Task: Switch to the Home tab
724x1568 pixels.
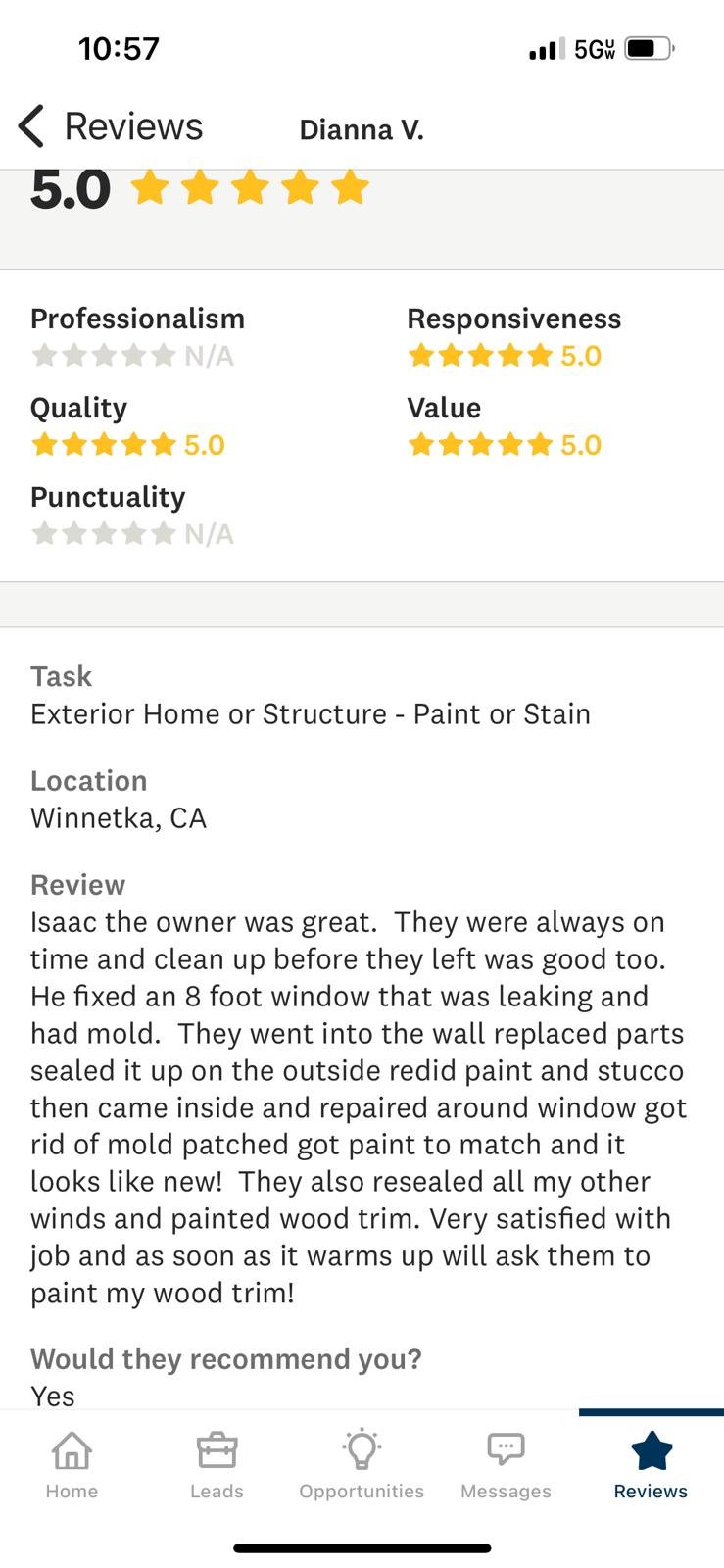Action: pyautogui.click(x=72, y=1464)
